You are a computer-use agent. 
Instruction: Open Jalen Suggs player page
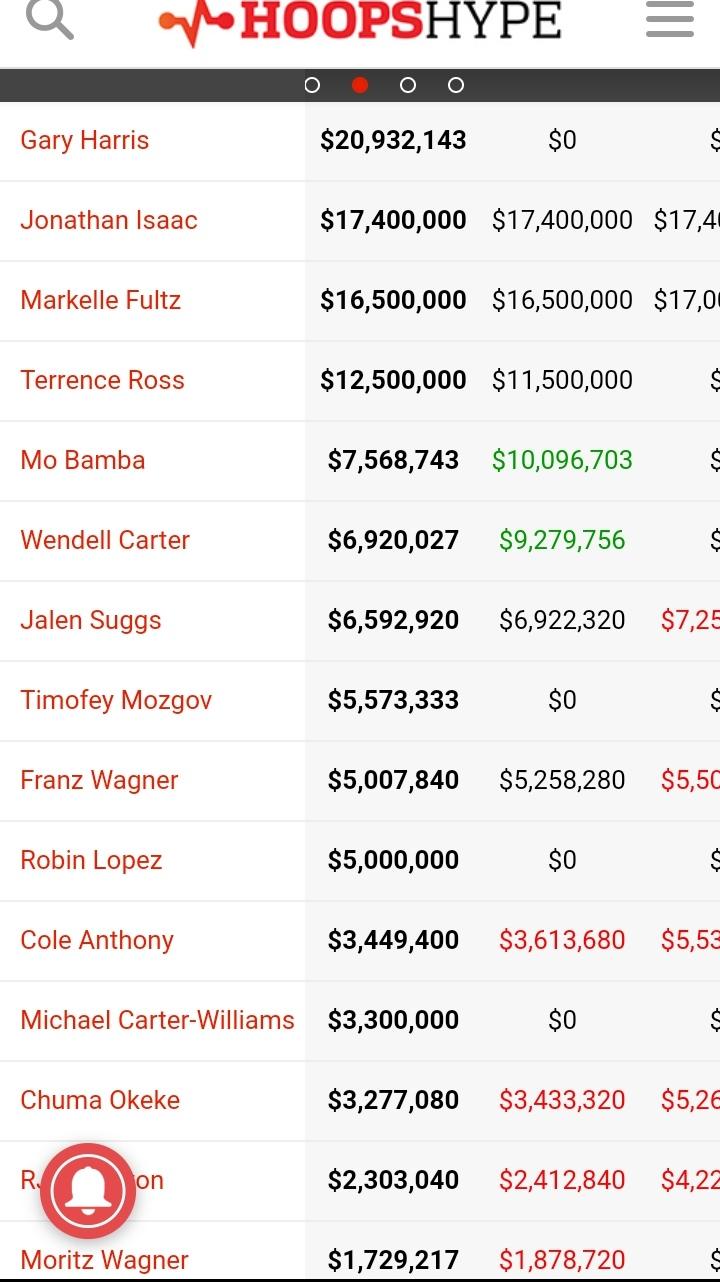point(91,620)
